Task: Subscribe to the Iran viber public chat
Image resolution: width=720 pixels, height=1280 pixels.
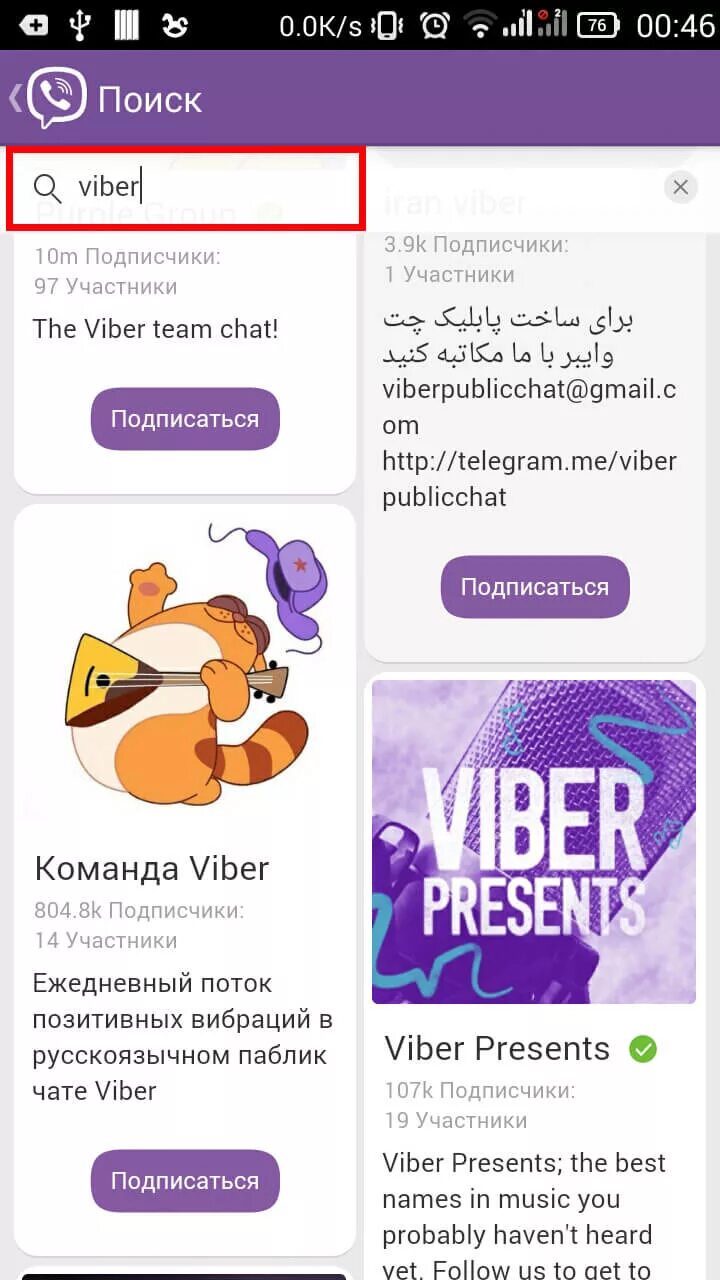Action: click(535, 587)
